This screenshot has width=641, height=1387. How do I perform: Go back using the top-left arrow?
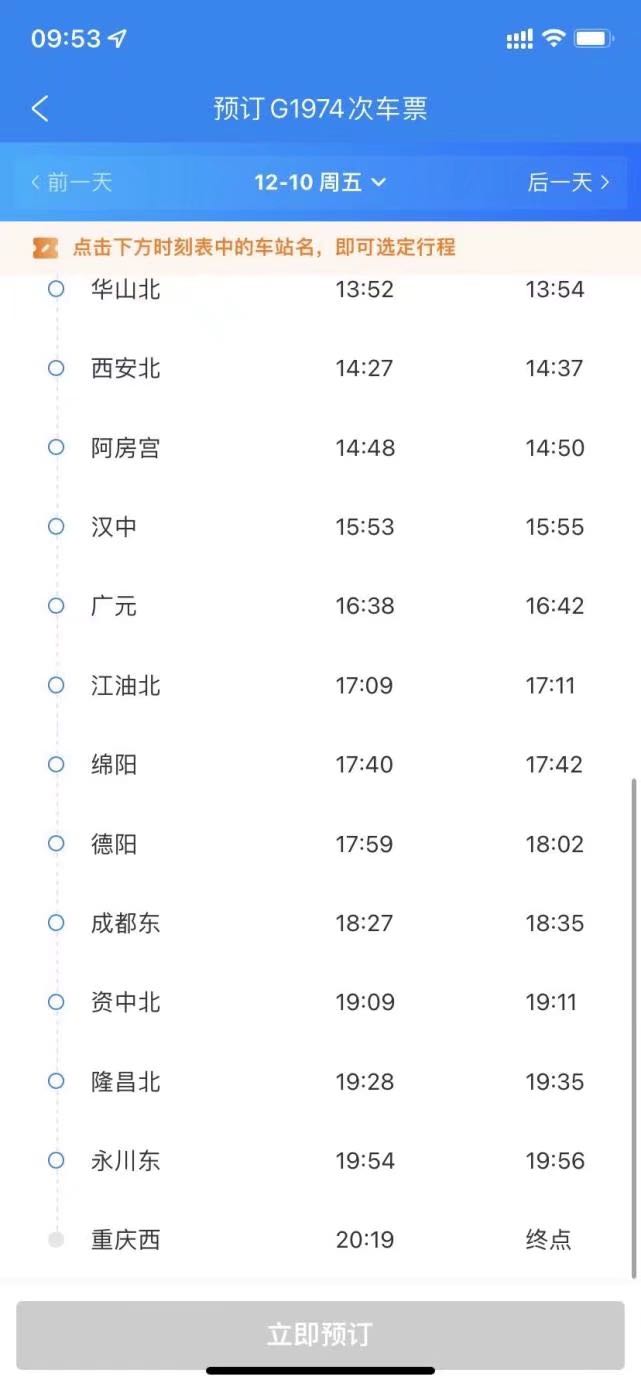[40, 108]
